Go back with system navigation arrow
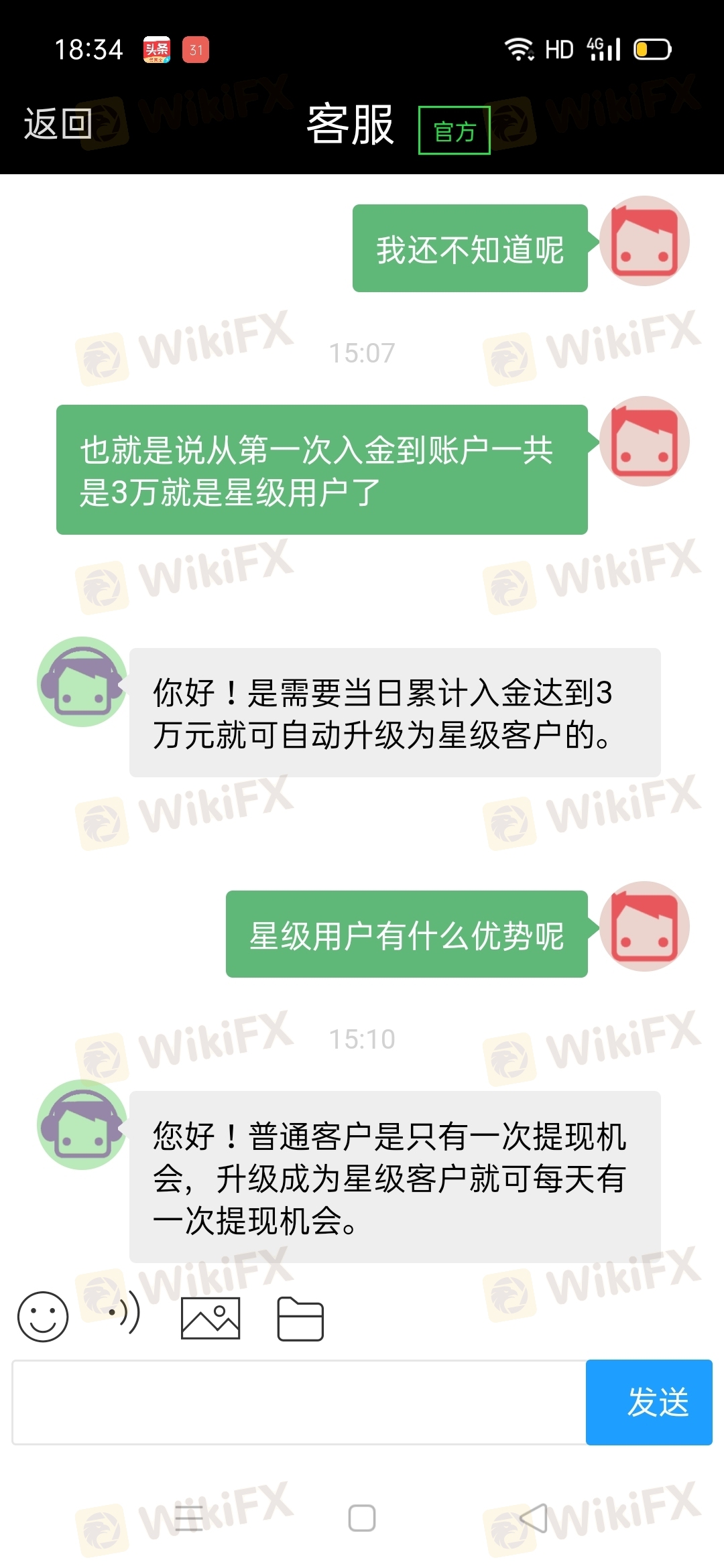 [534, 1518]
